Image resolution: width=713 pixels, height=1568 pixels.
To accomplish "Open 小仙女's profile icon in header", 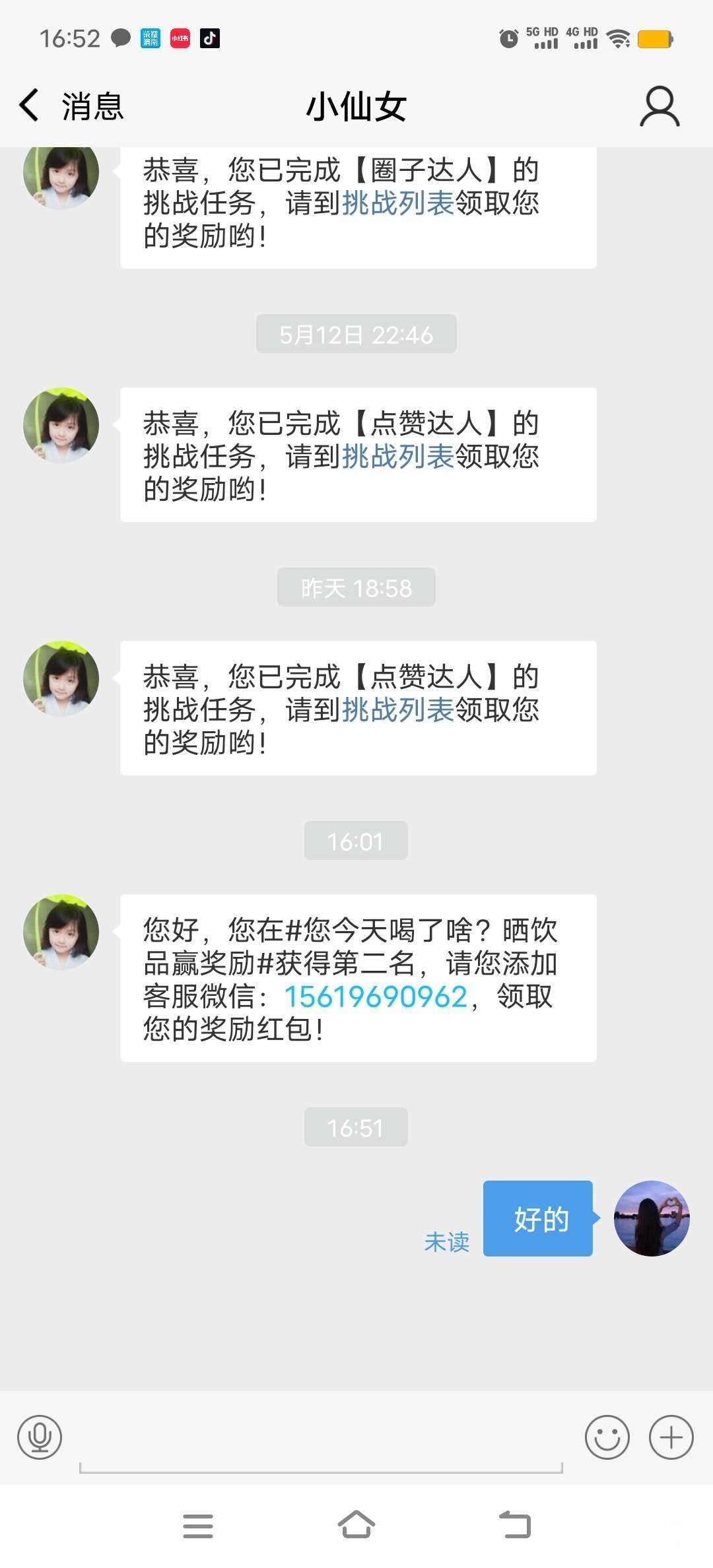I will point(659,106).
